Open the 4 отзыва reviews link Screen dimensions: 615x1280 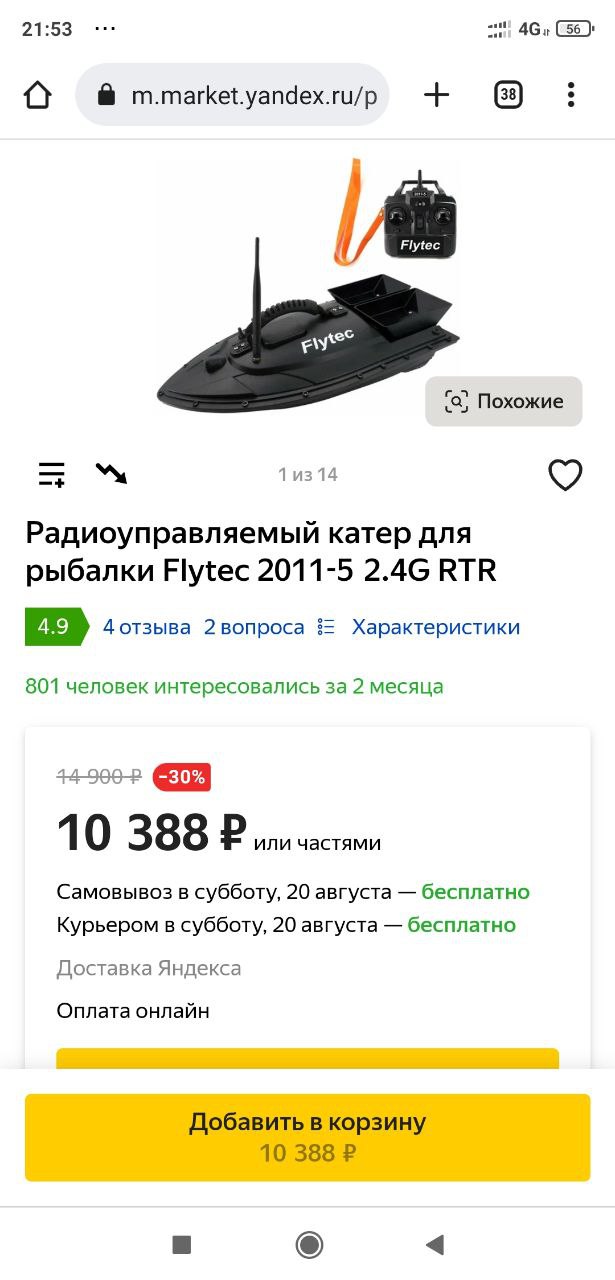click(x=146, y=627)
